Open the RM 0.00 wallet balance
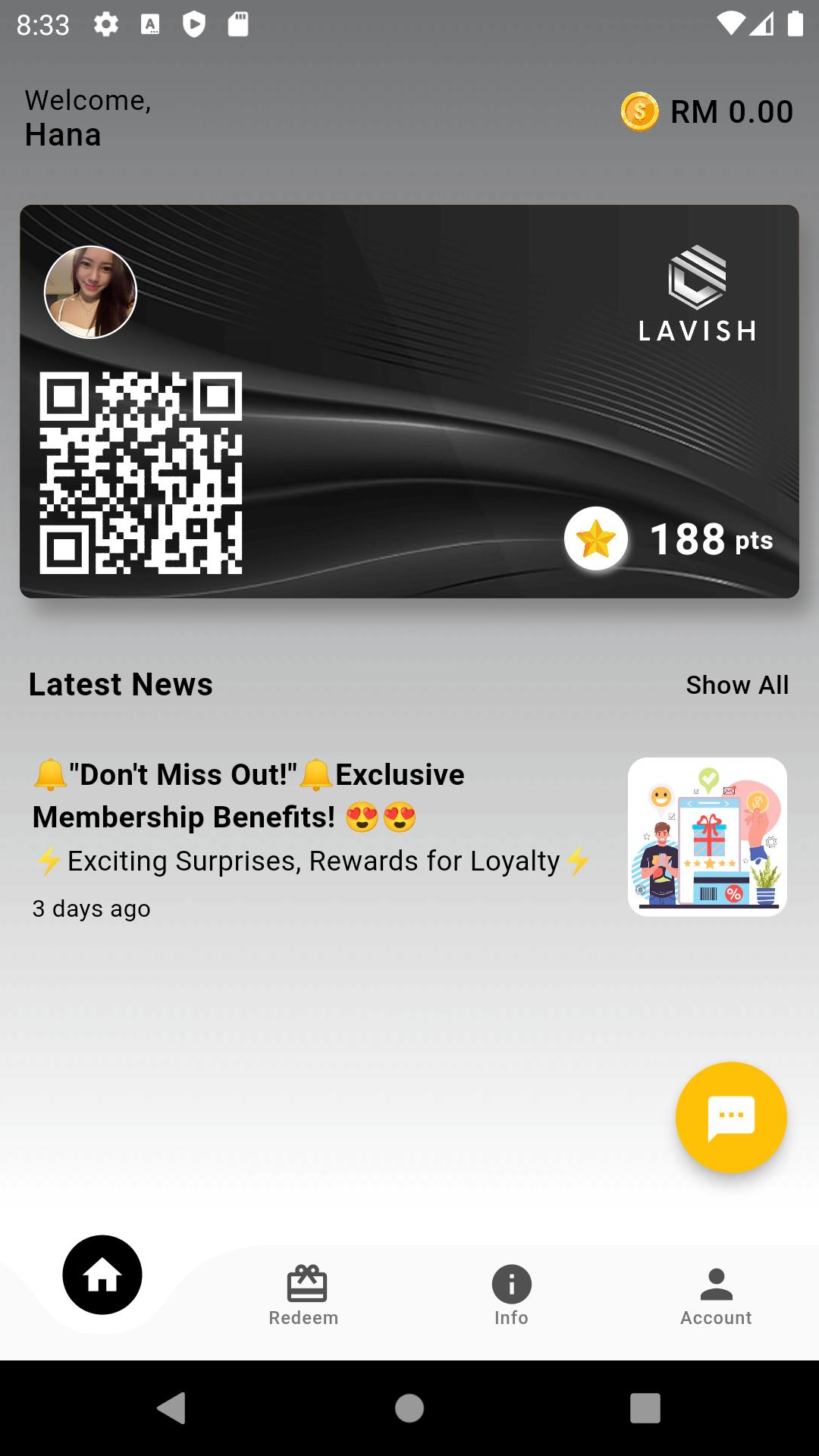 [x=707, y=111]
